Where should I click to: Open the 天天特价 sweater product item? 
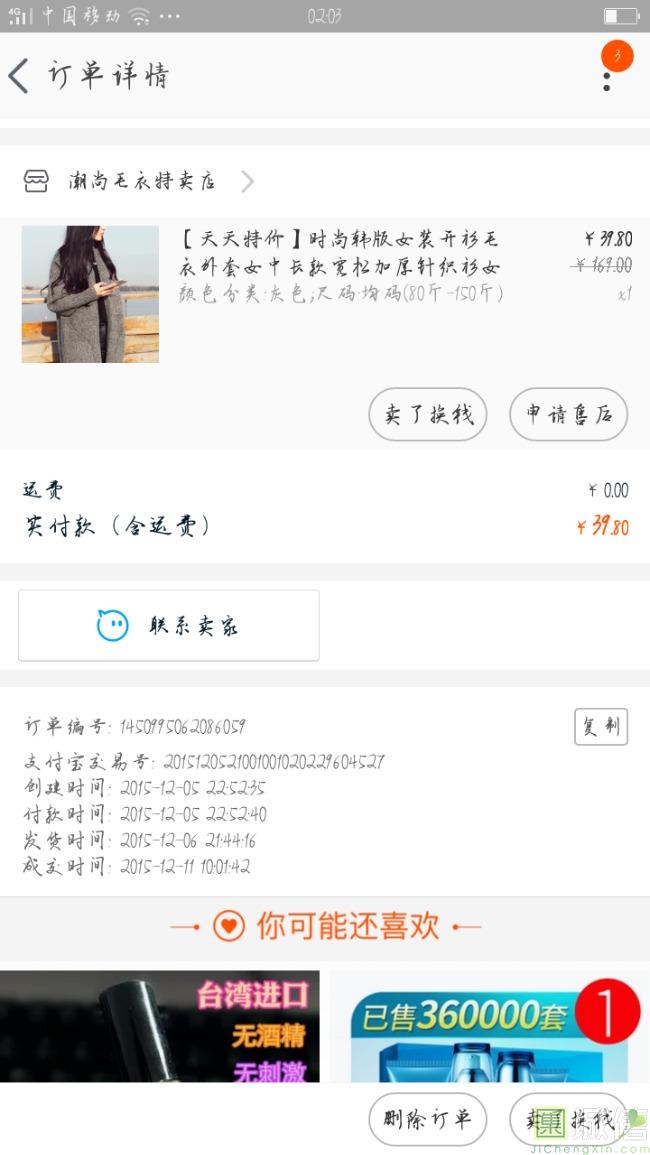point(340,267)
